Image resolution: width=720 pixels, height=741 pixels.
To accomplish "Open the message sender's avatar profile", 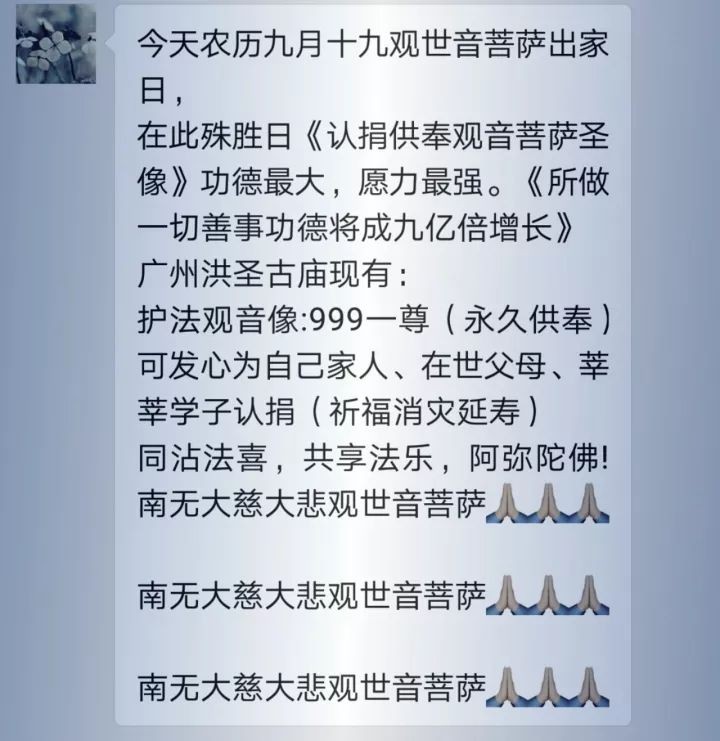I will [x=55, y=43].
